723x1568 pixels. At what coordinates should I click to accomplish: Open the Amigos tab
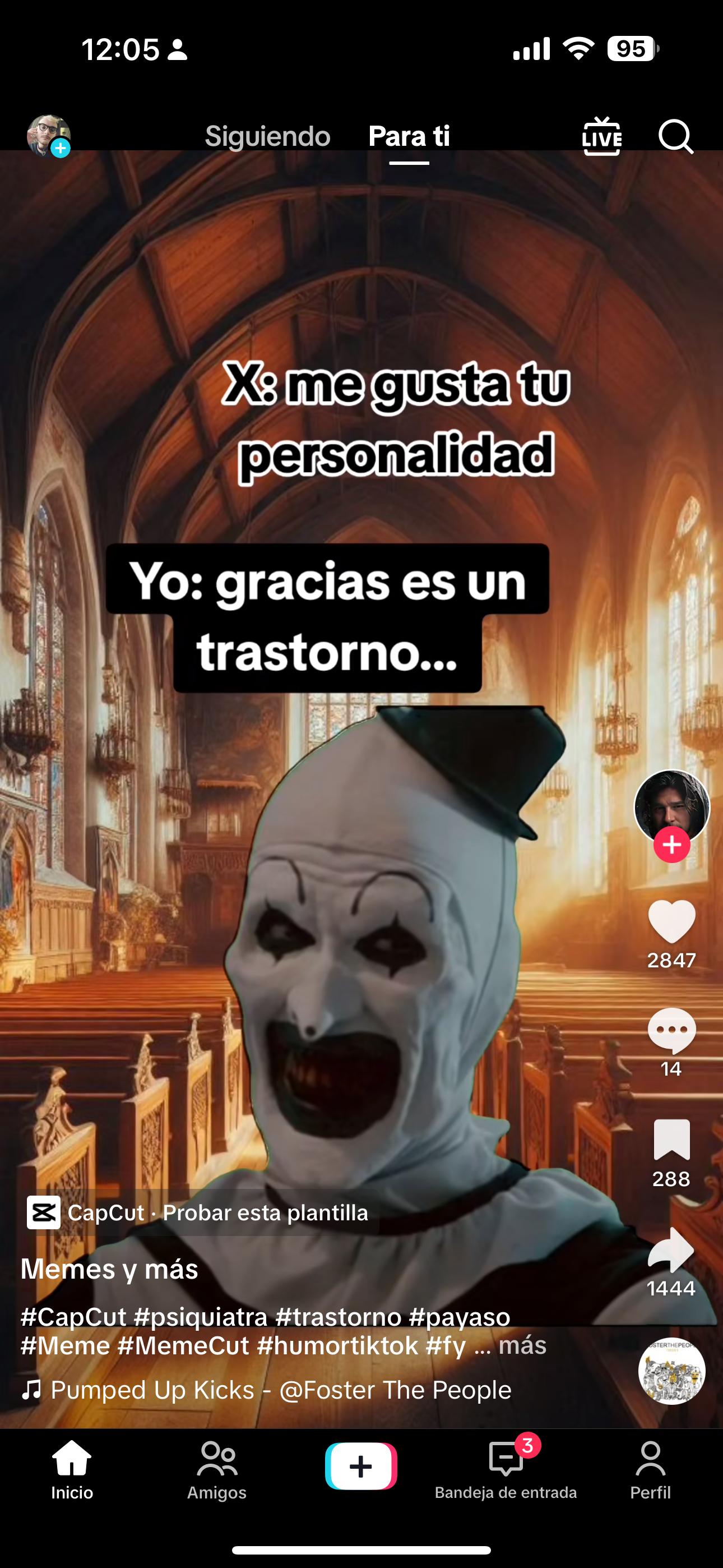coord(217,1470)
